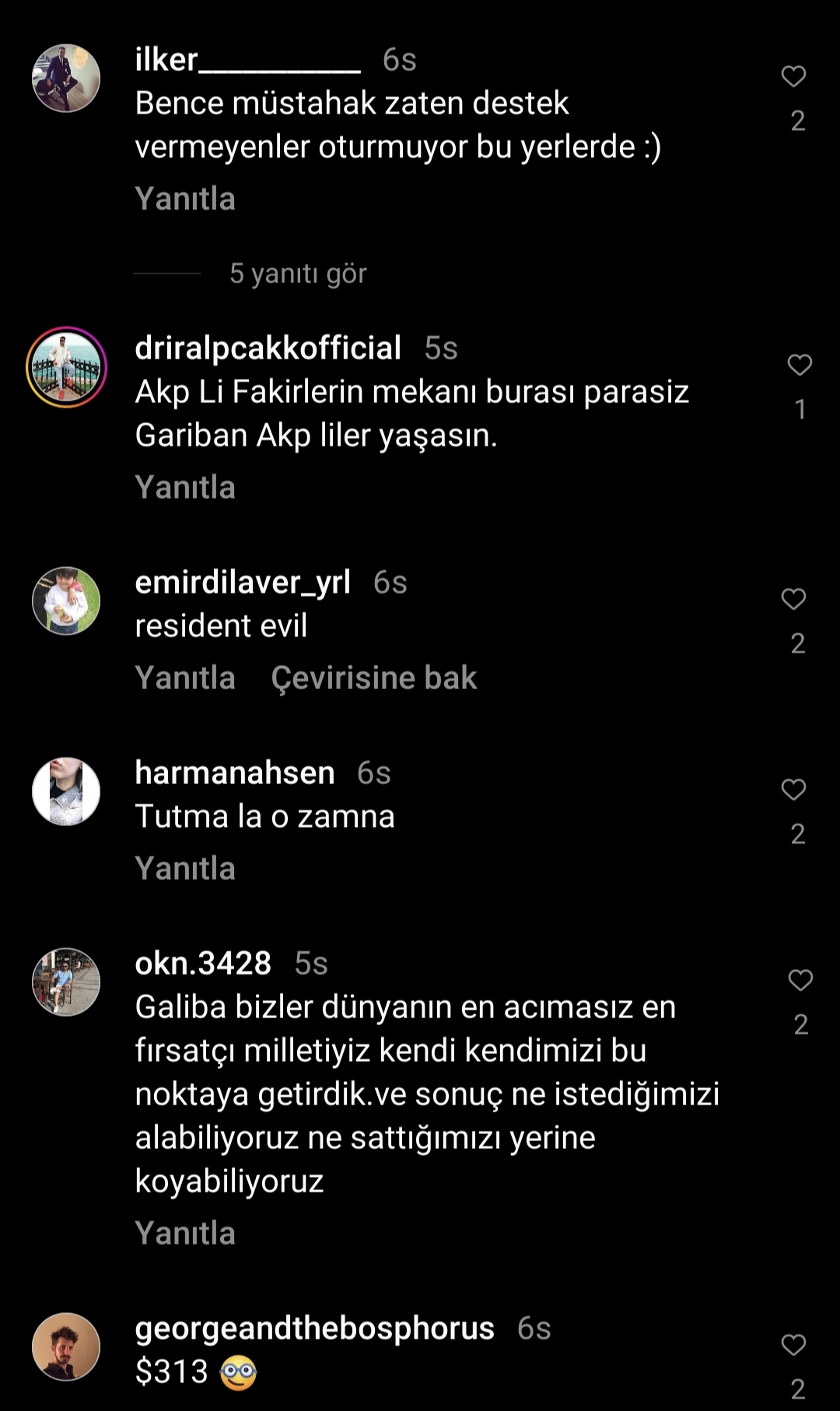Like georgeandthebosphorus's '$313' comment
The width and height of the screenshot is (840, 1411).
[x=793, y=1345]
